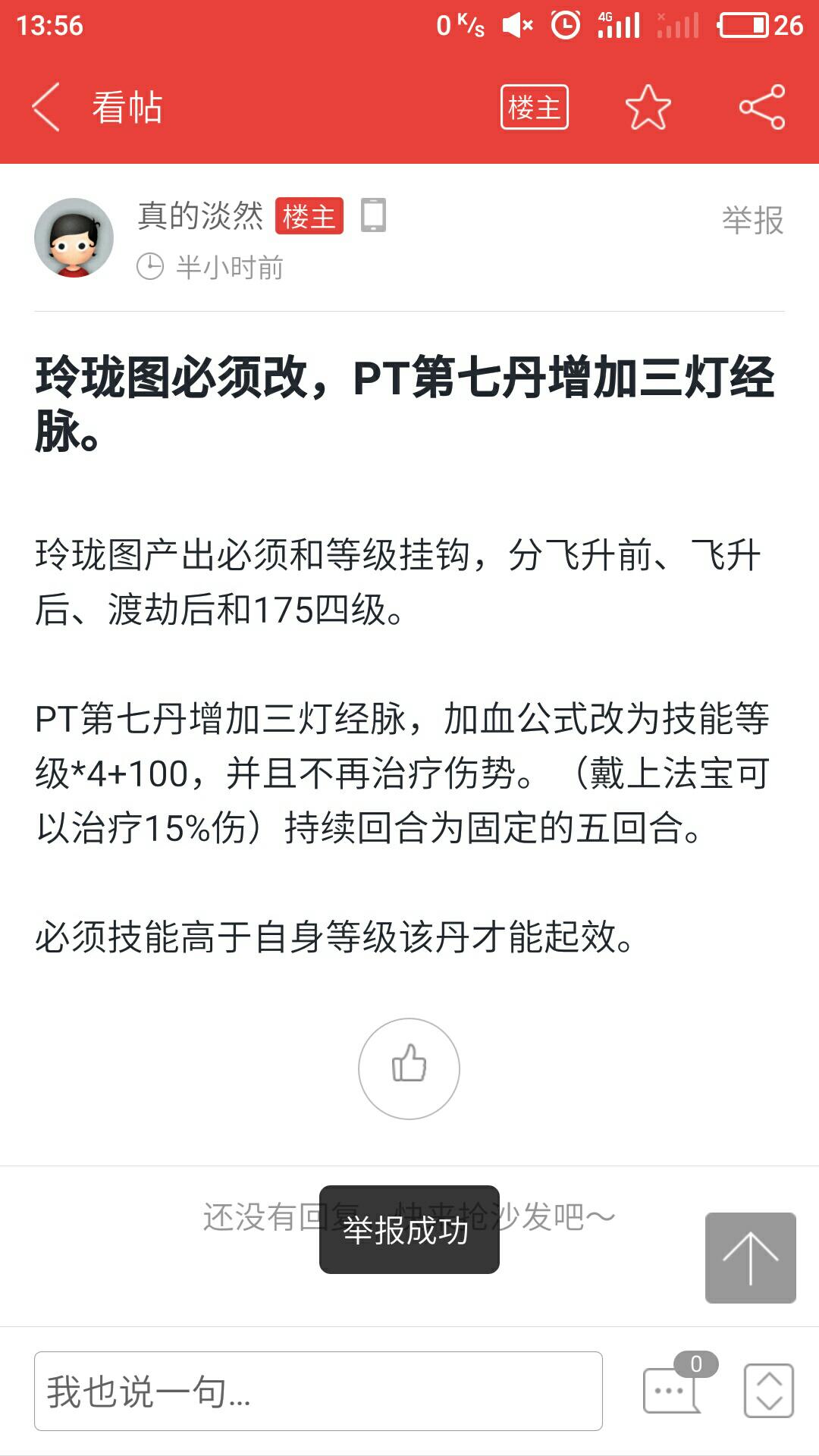819x1456 pixels.
Task: Open author name 真的淡然
Action: point(200,216)
